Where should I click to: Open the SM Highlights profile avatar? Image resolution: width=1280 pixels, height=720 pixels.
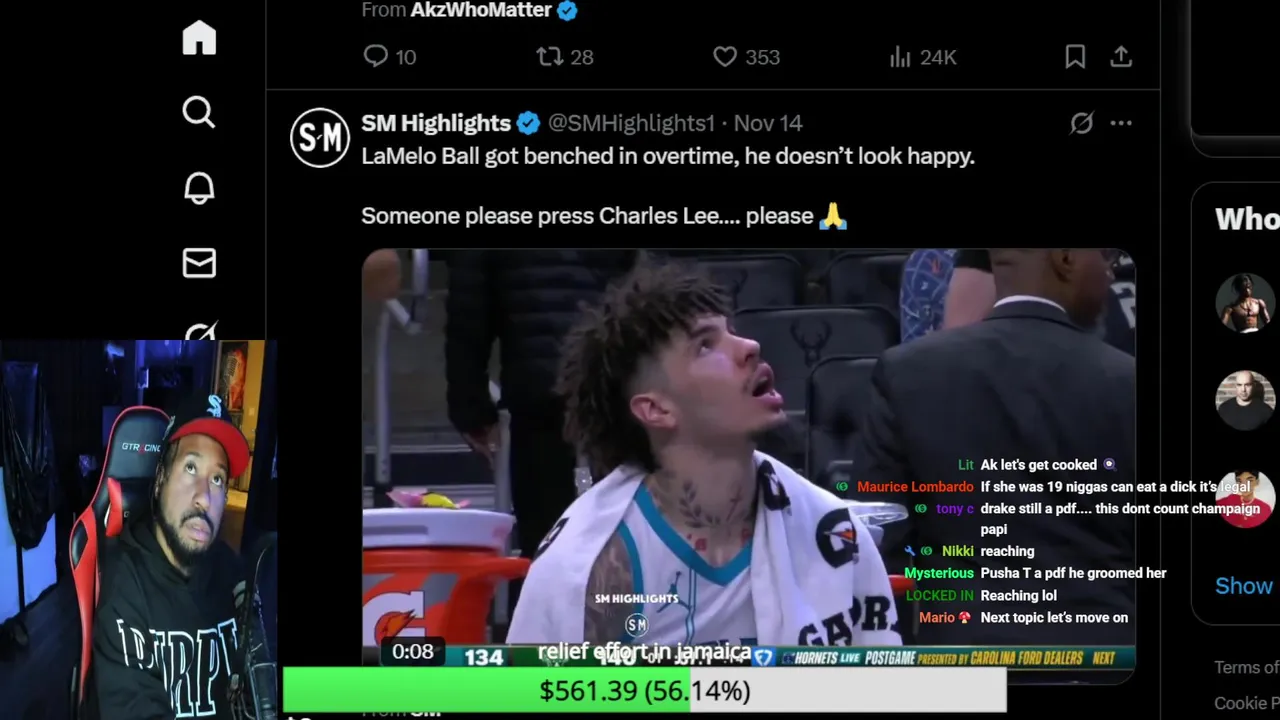pos(320,137)
